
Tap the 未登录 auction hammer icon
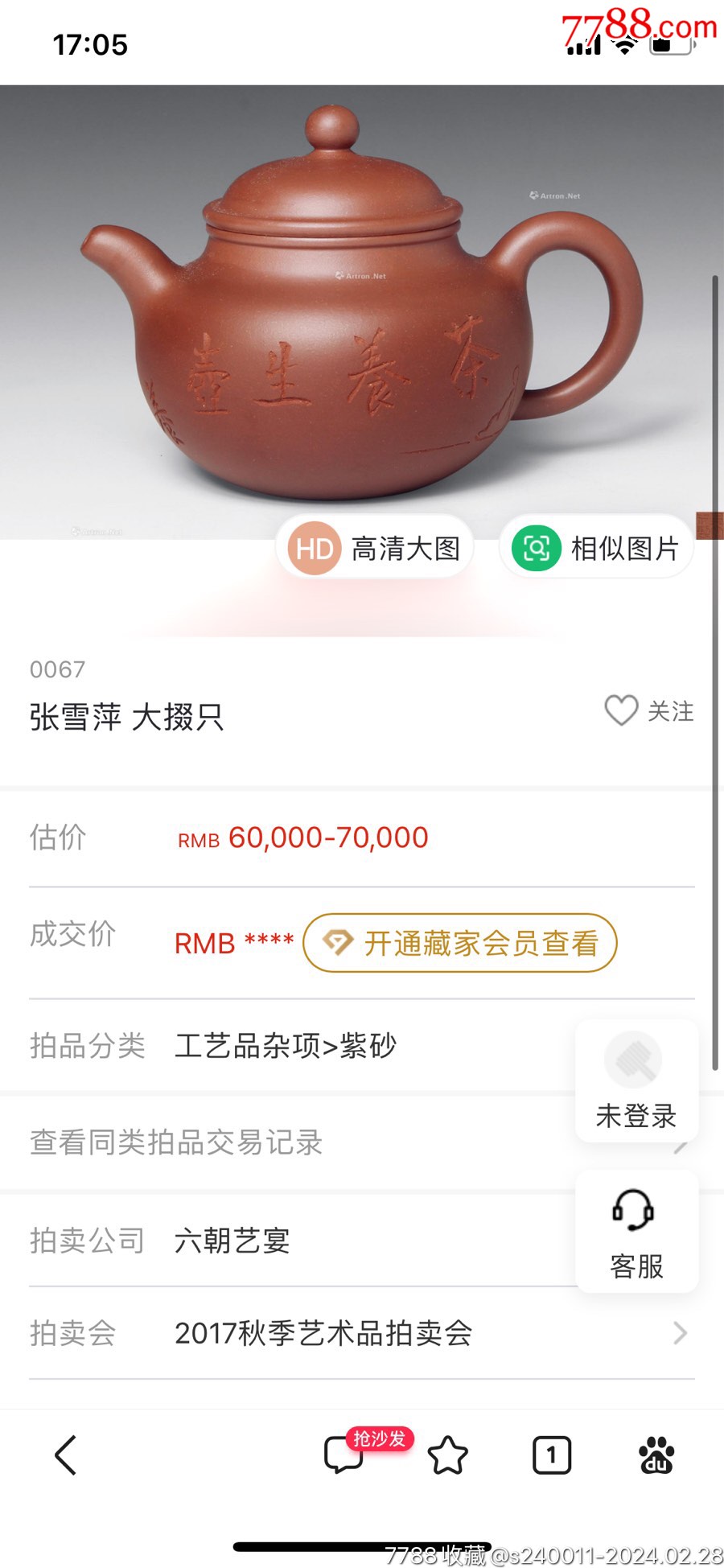[636, 1060]
